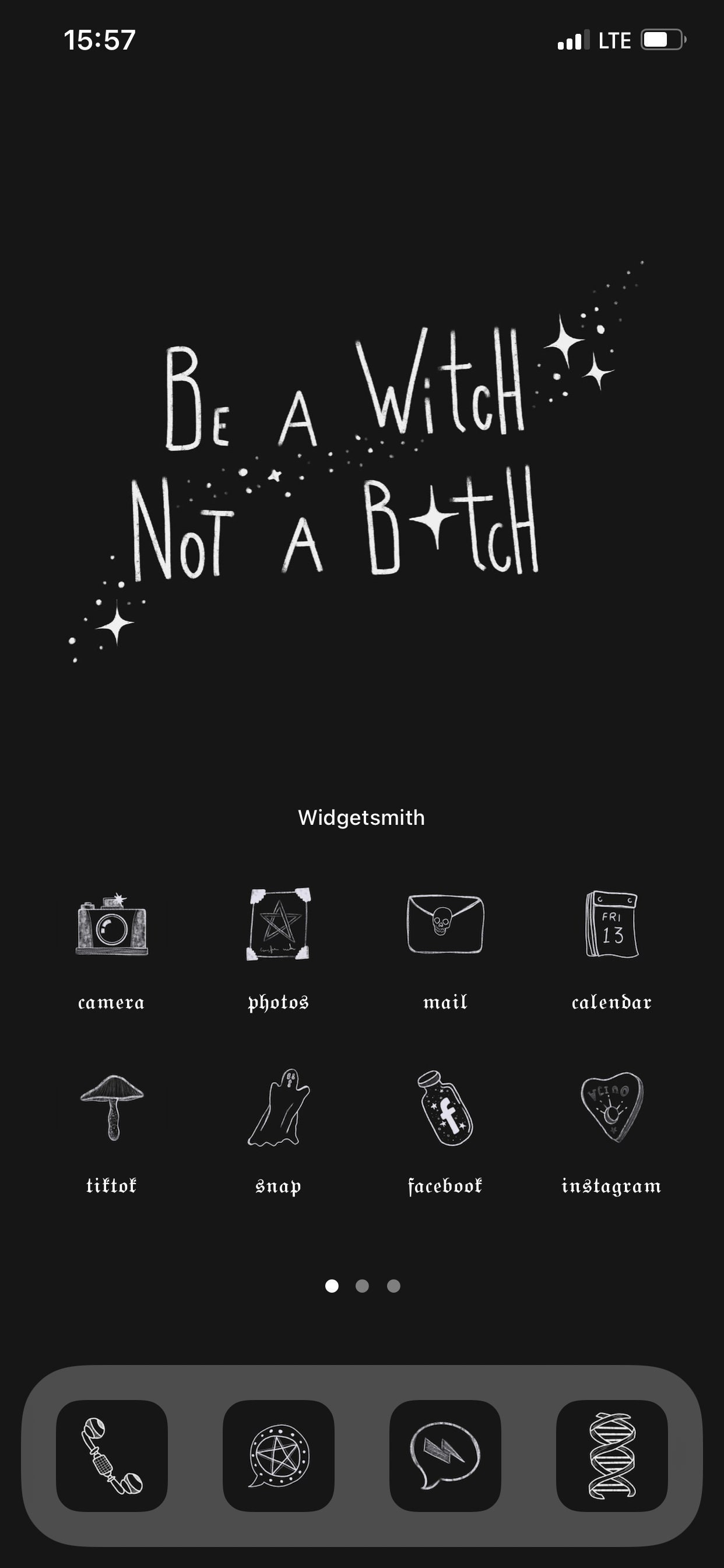This screenshot has width=724, height=1568.
Task: Open the phone app in the dock
Action: [111, 1456]
